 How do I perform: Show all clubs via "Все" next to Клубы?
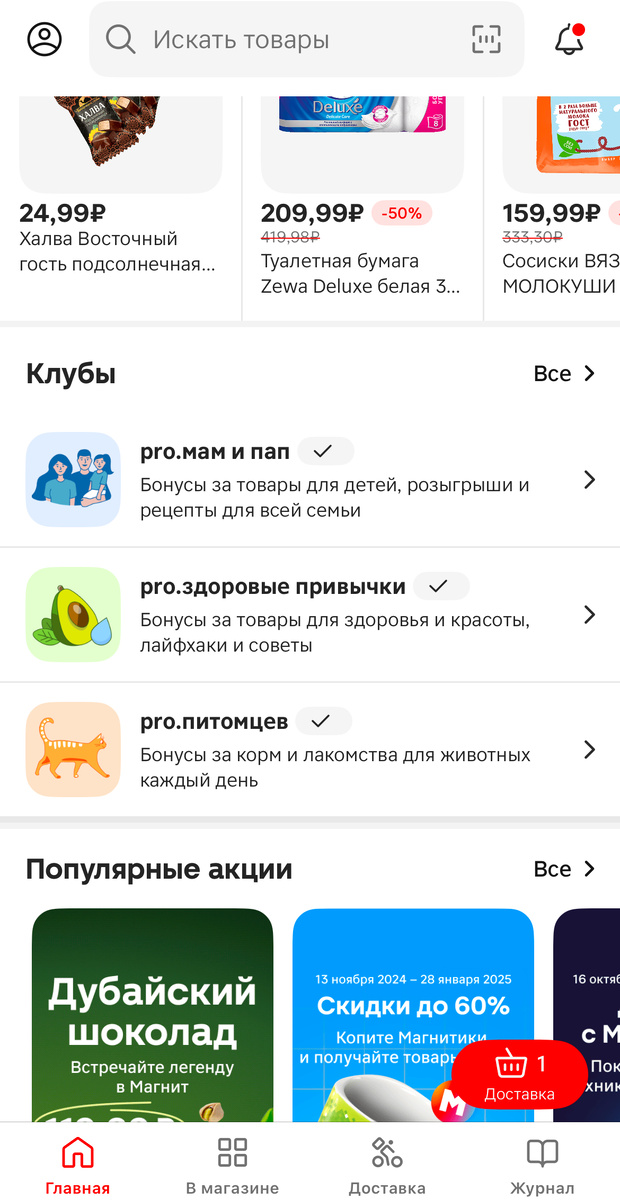564,374
